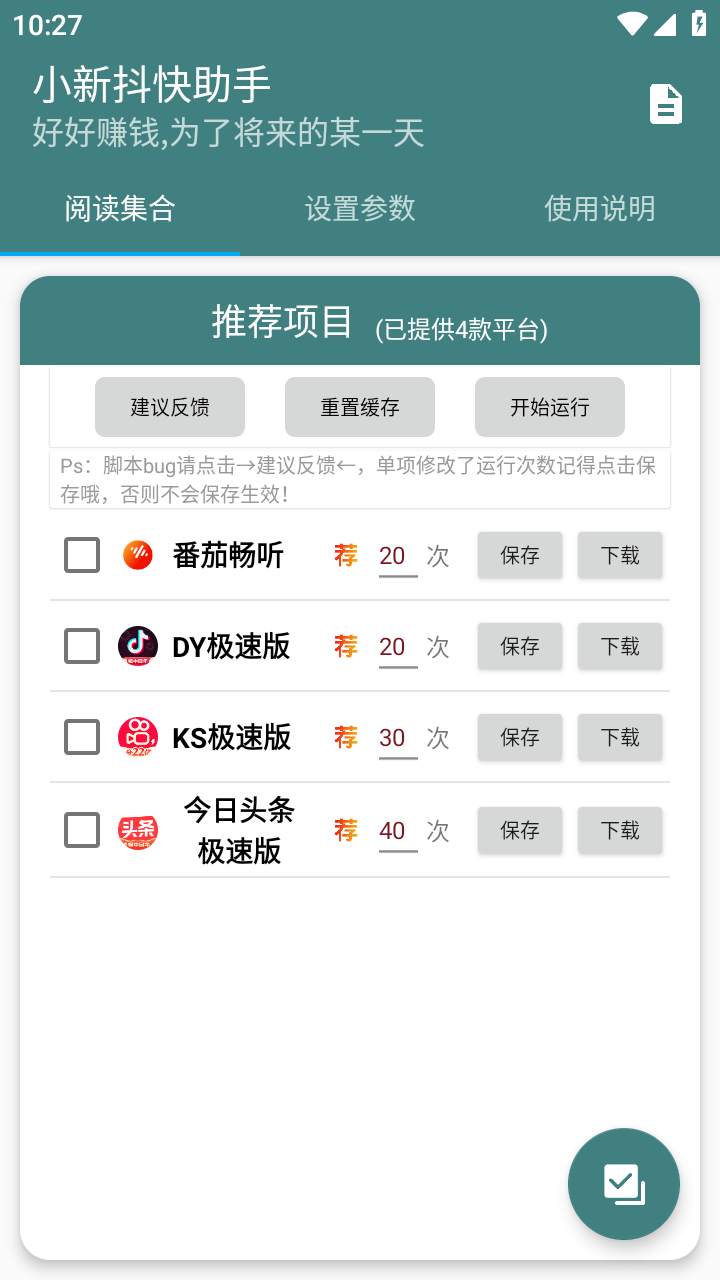The image size is (720, 1280).
Task: Edit the 次数 value for 今日头条极速版
Action: [394, 830]
